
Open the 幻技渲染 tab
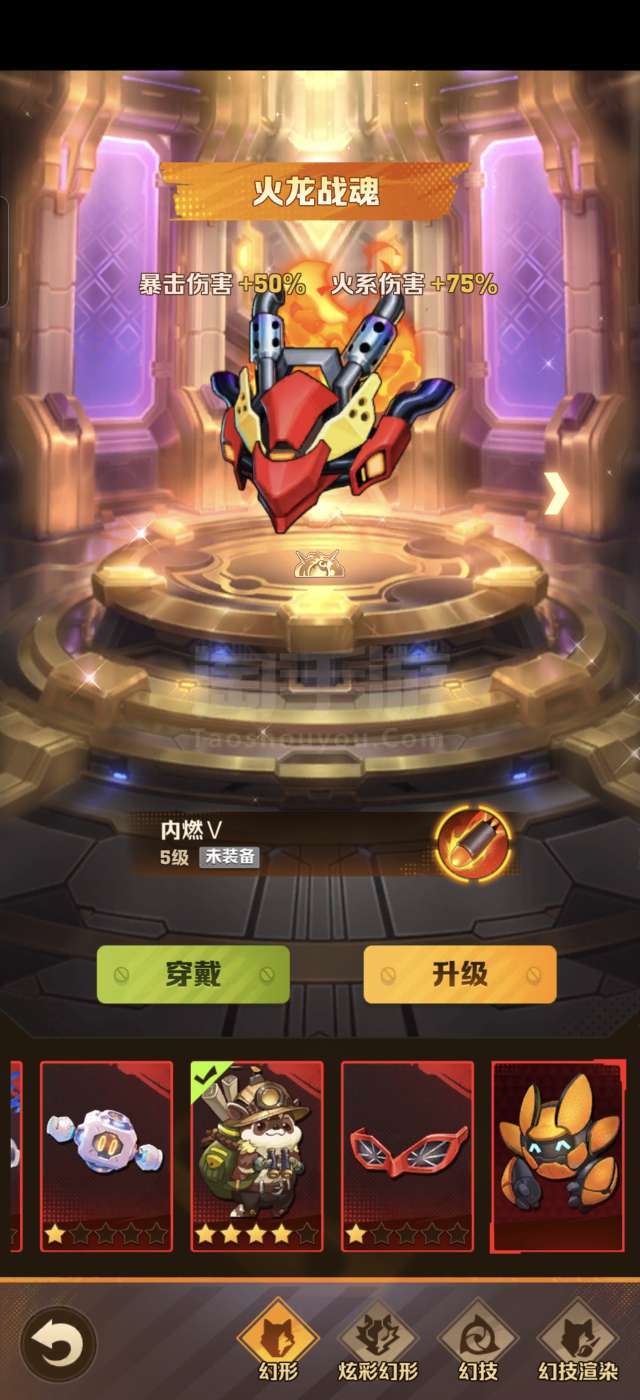[x=578, y=1341]
